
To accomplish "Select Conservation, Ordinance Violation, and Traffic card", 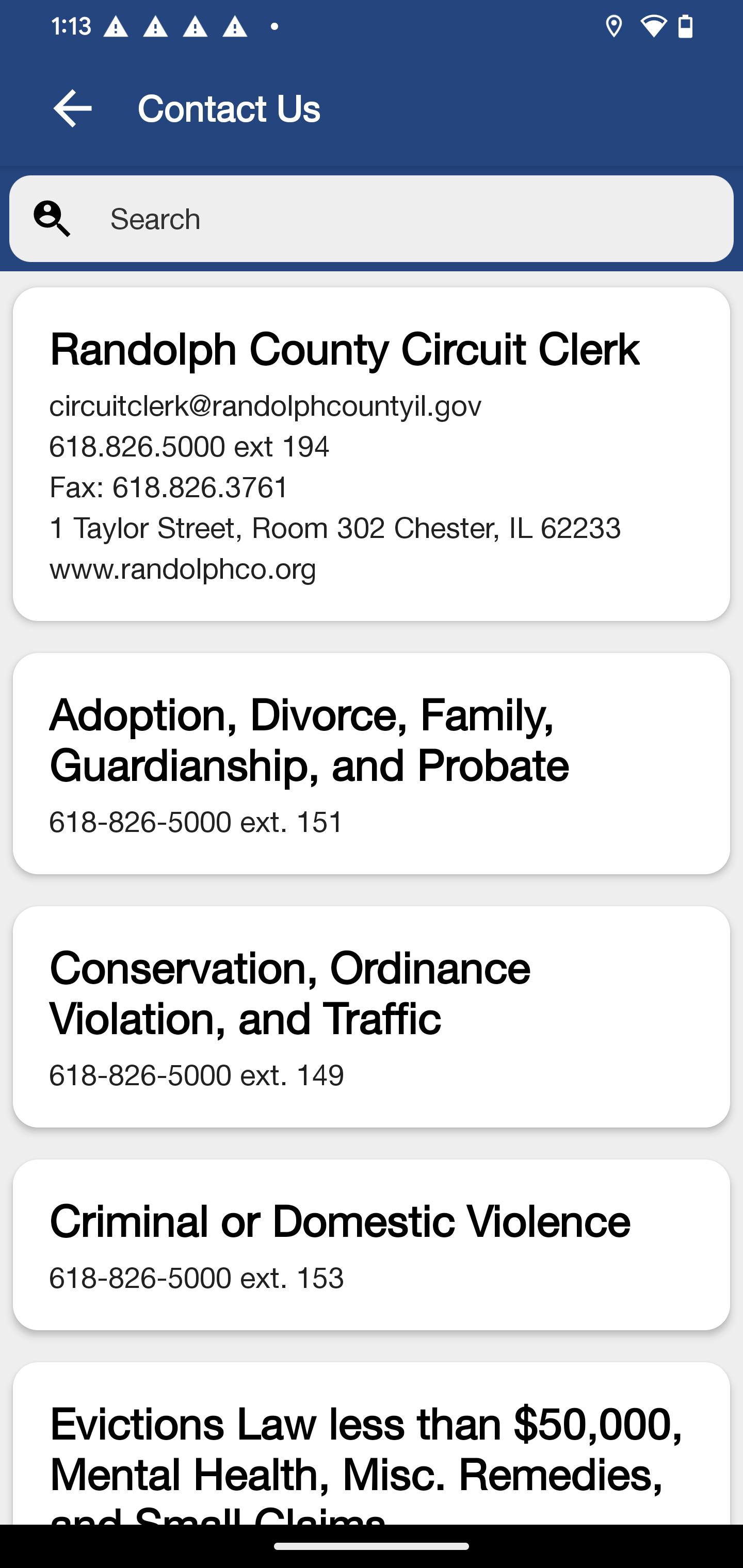I will point(372,1017).
